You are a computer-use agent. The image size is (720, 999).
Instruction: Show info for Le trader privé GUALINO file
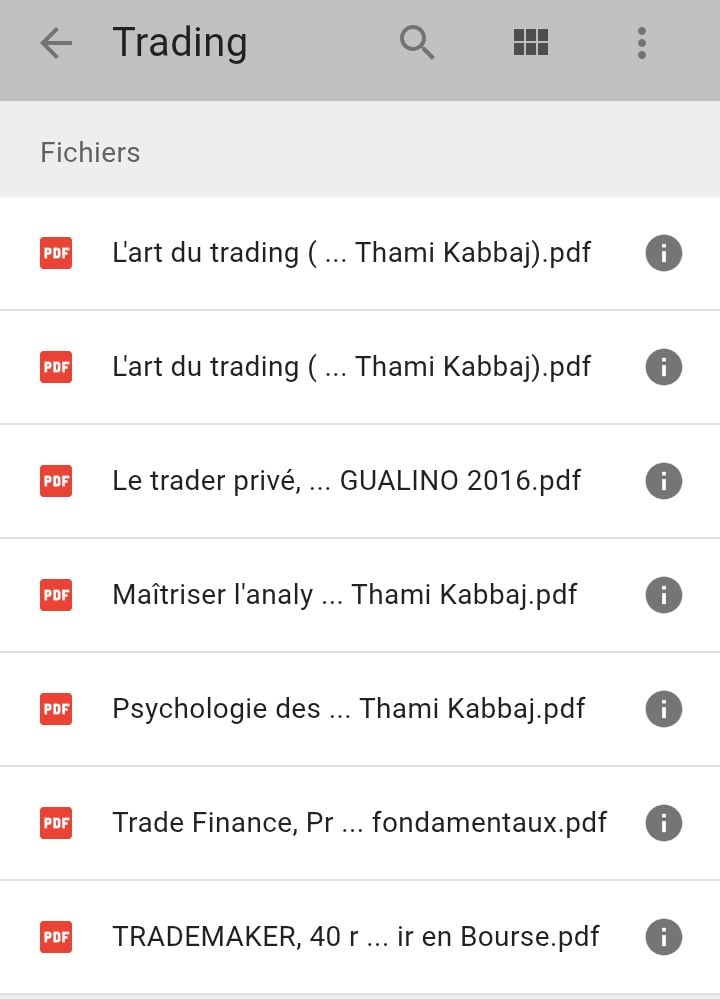[664, 481]
